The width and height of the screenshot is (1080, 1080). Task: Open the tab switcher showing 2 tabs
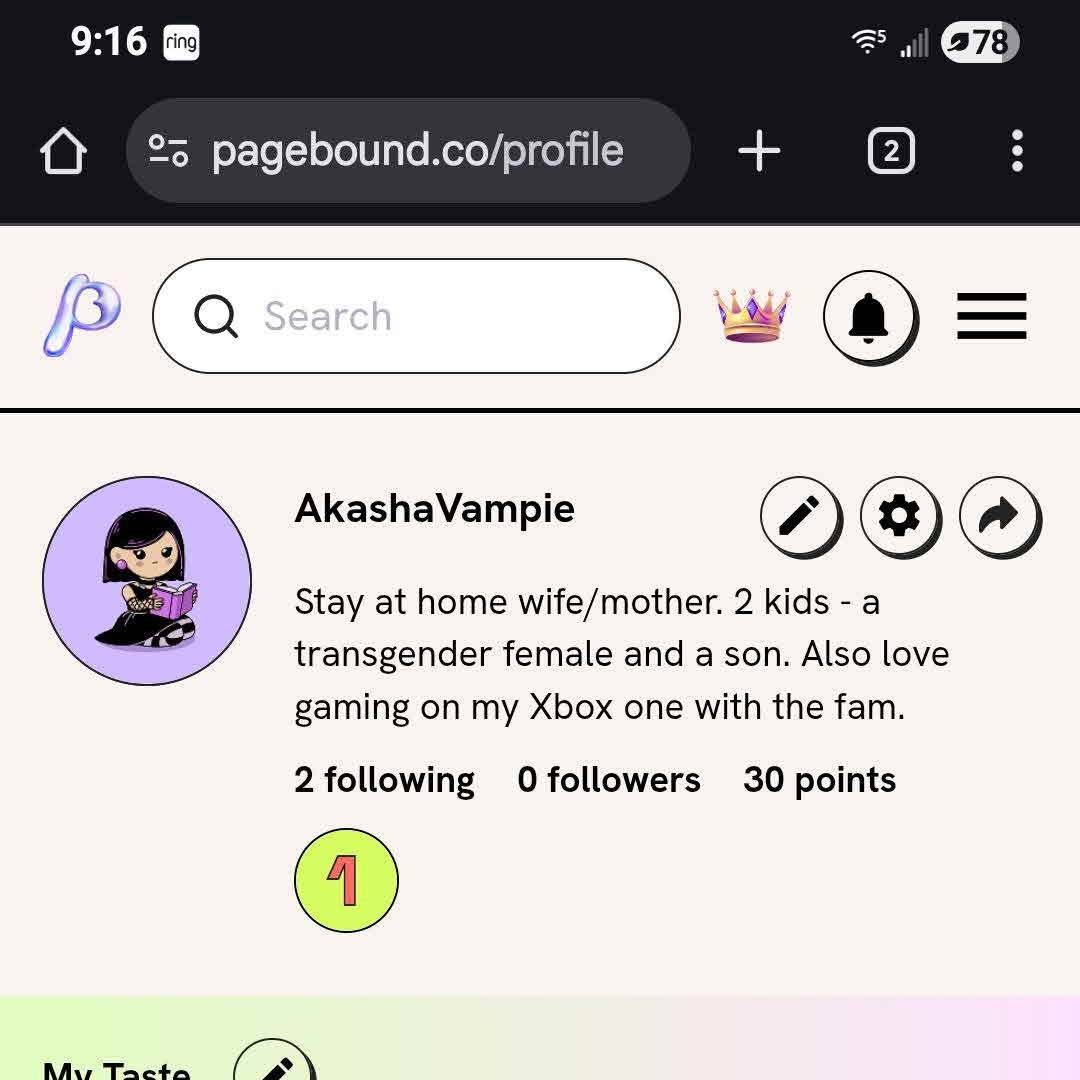(x=891, y=152)
